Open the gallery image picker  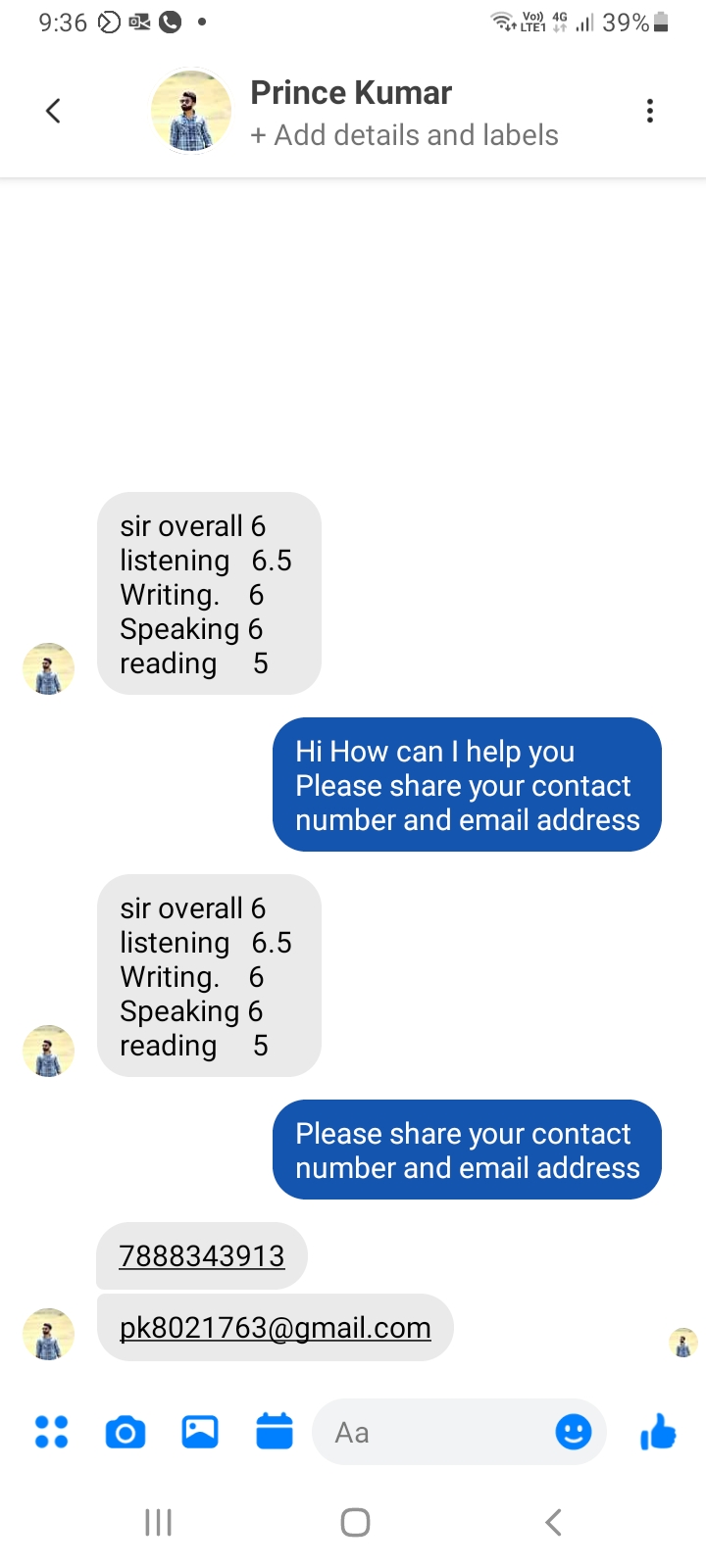coord(200,1432)
